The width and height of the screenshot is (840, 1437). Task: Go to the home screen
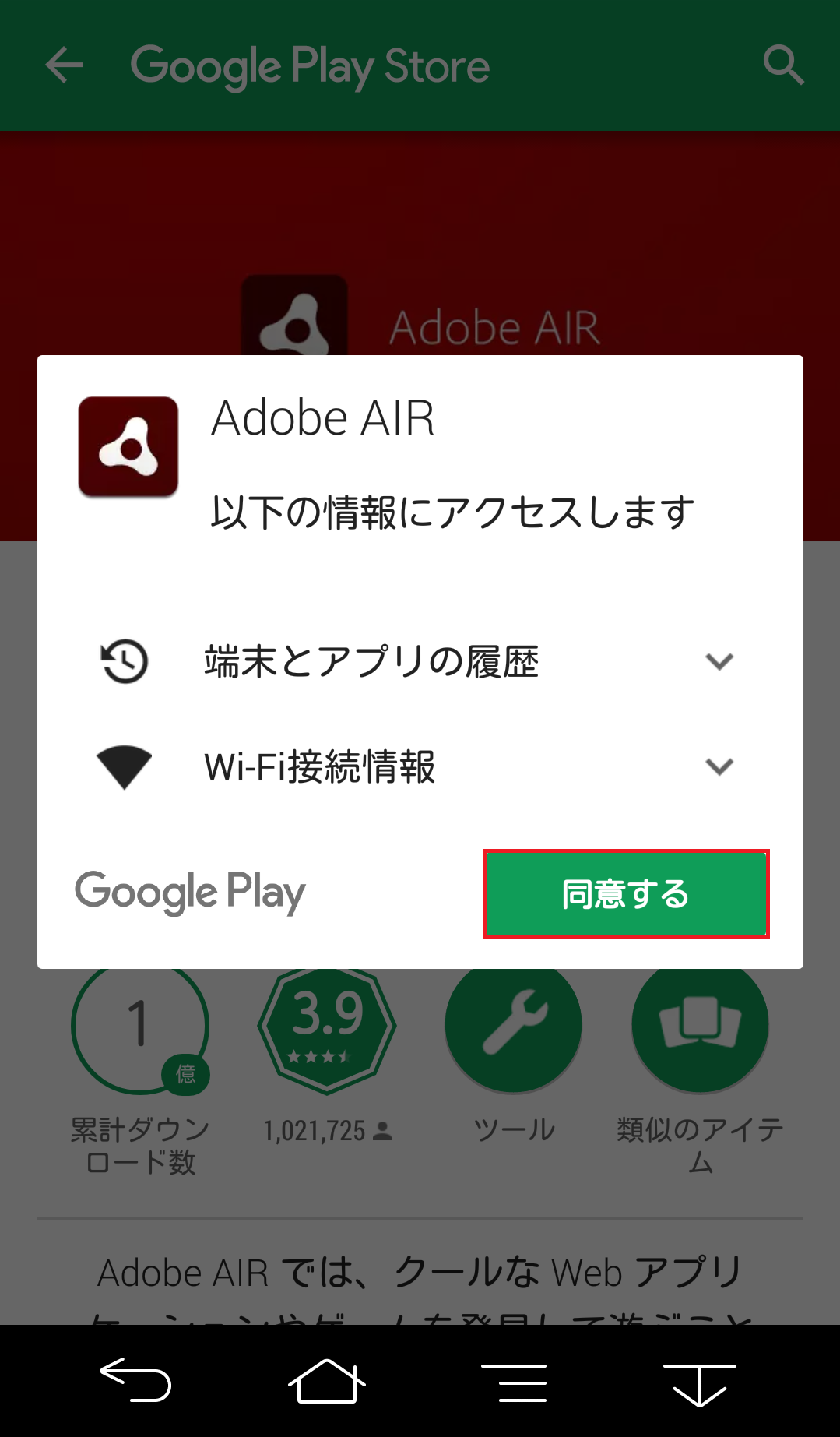[x=327, y=1381]
